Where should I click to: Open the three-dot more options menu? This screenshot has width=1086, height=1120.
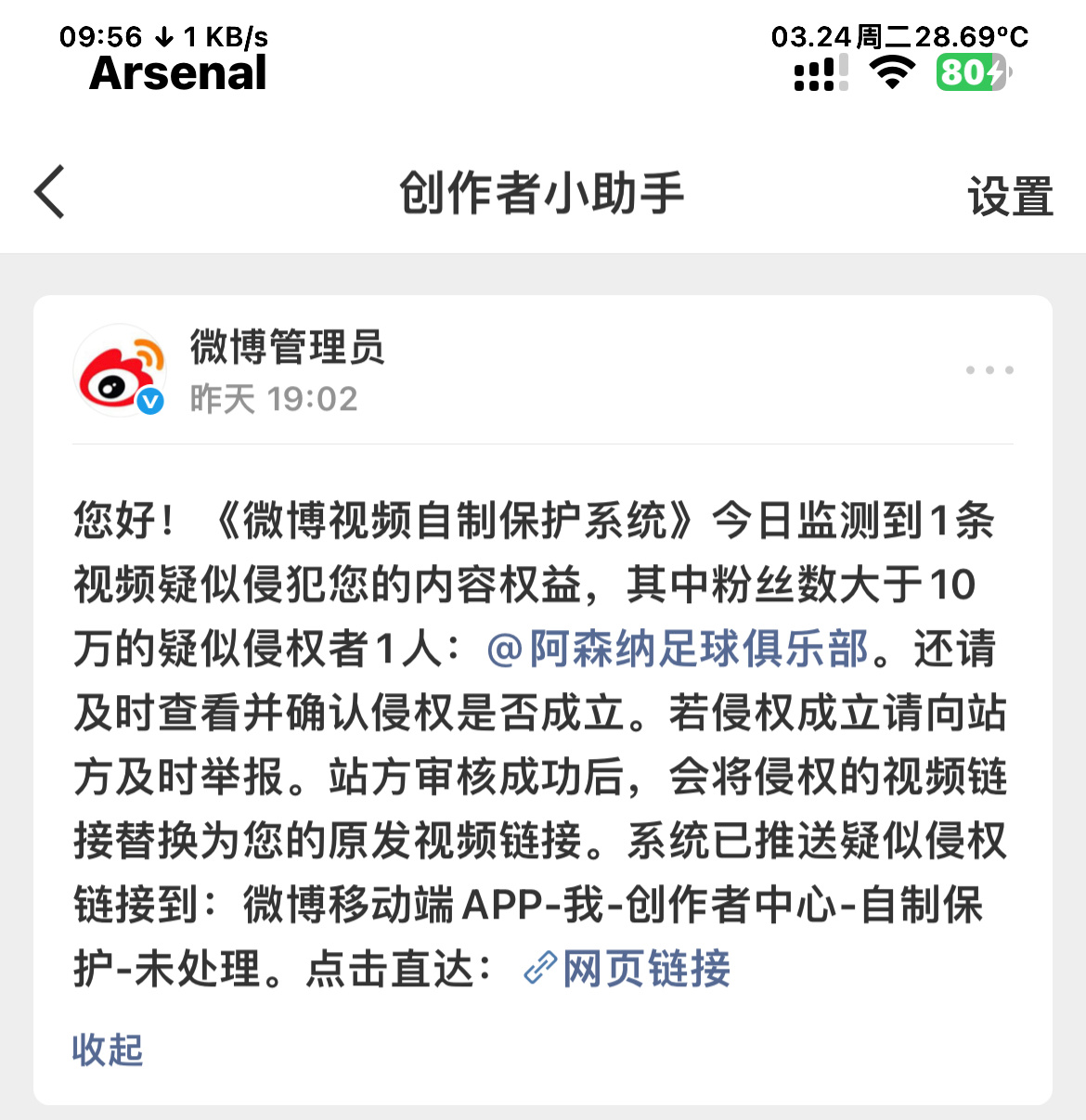[989, 369]
